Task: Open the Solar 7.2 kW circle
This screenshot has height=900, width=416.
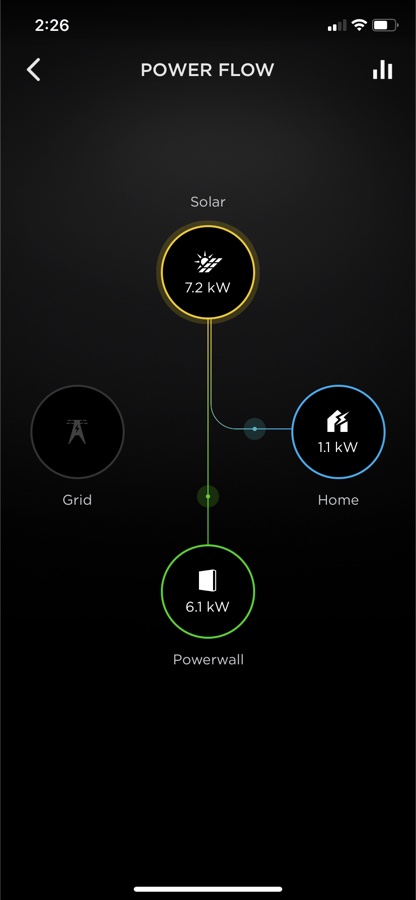Action: point(207,271)
